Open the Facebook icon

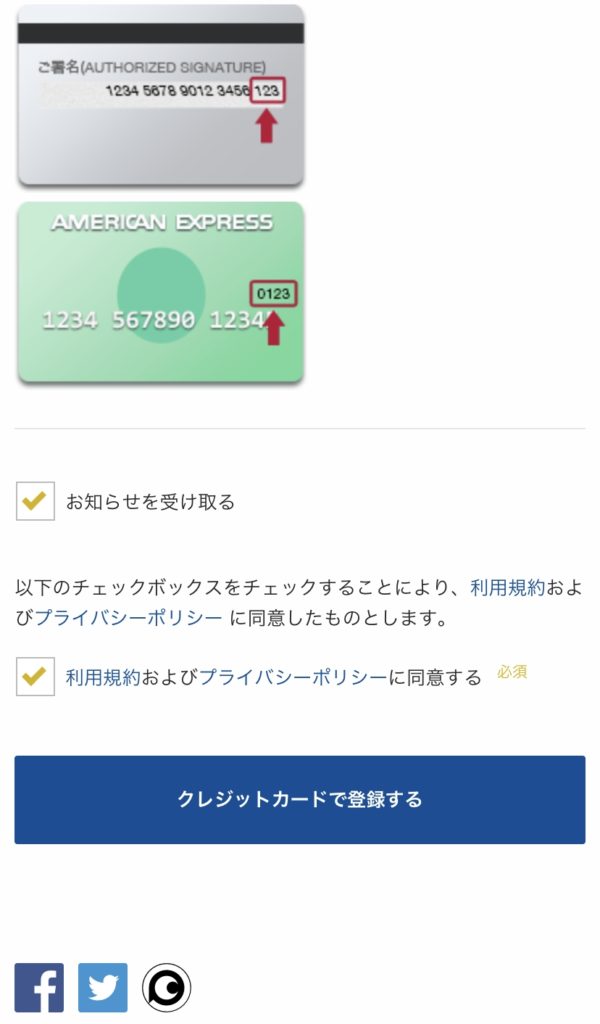coord(39,988)
